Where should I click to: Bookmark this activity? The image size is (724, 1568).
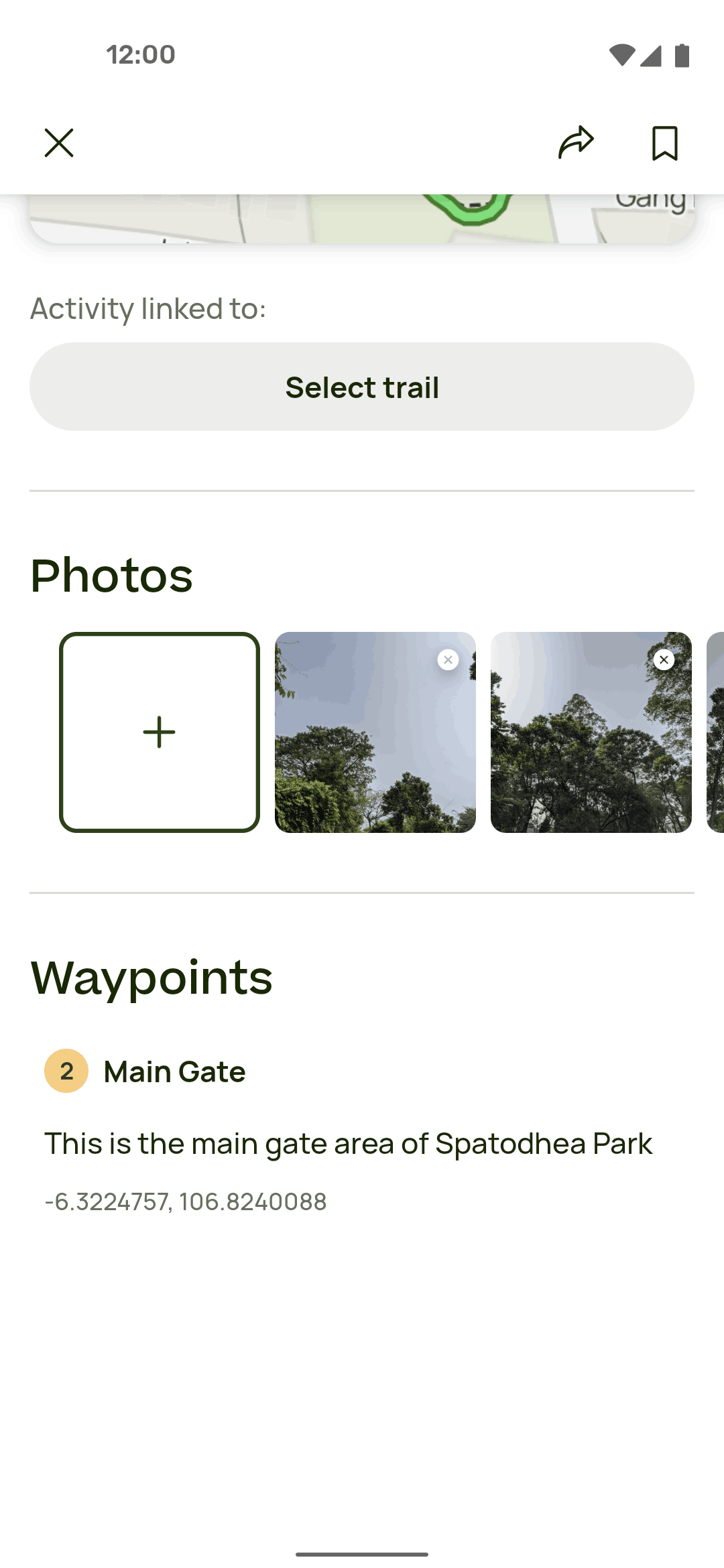point(664,143)
